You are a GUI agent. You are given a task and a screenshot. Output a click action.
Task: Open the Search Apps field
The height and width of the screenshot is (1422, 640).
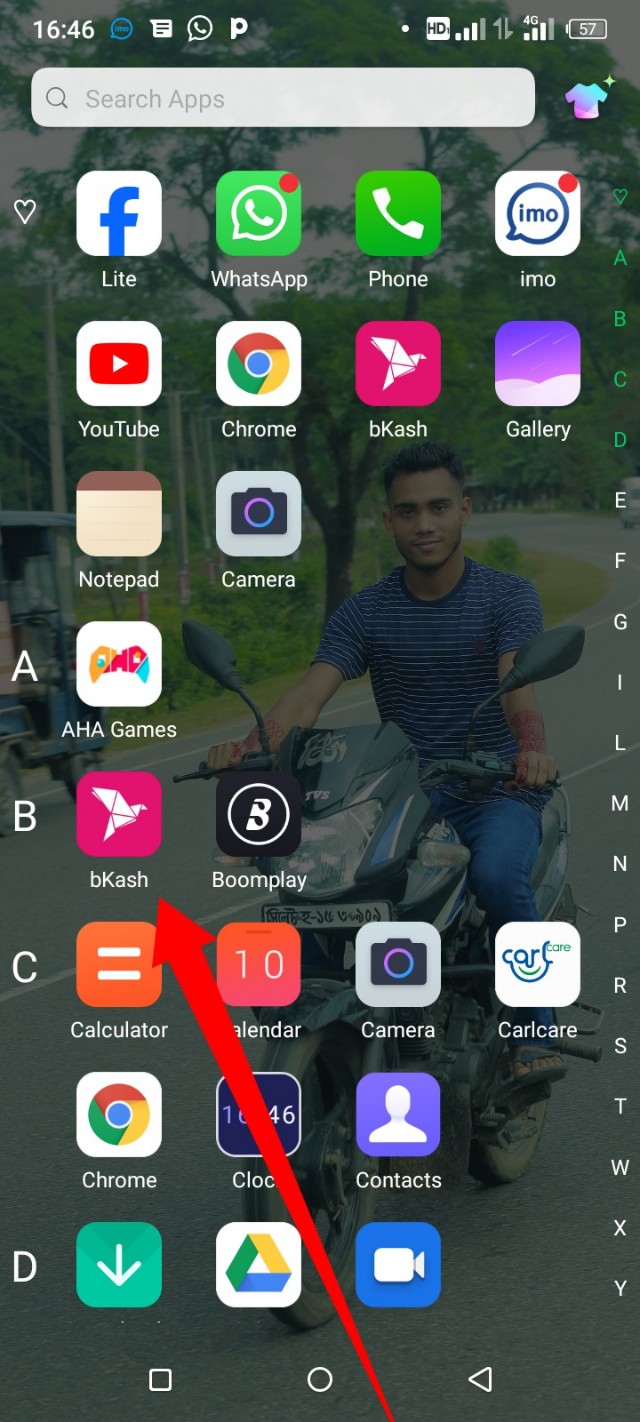coord(283,98)
